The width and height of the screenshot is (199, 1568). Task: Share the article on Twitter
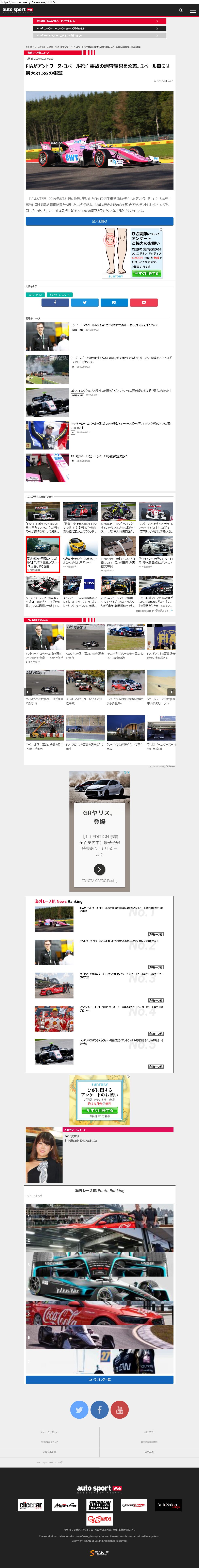coord(84,302)
